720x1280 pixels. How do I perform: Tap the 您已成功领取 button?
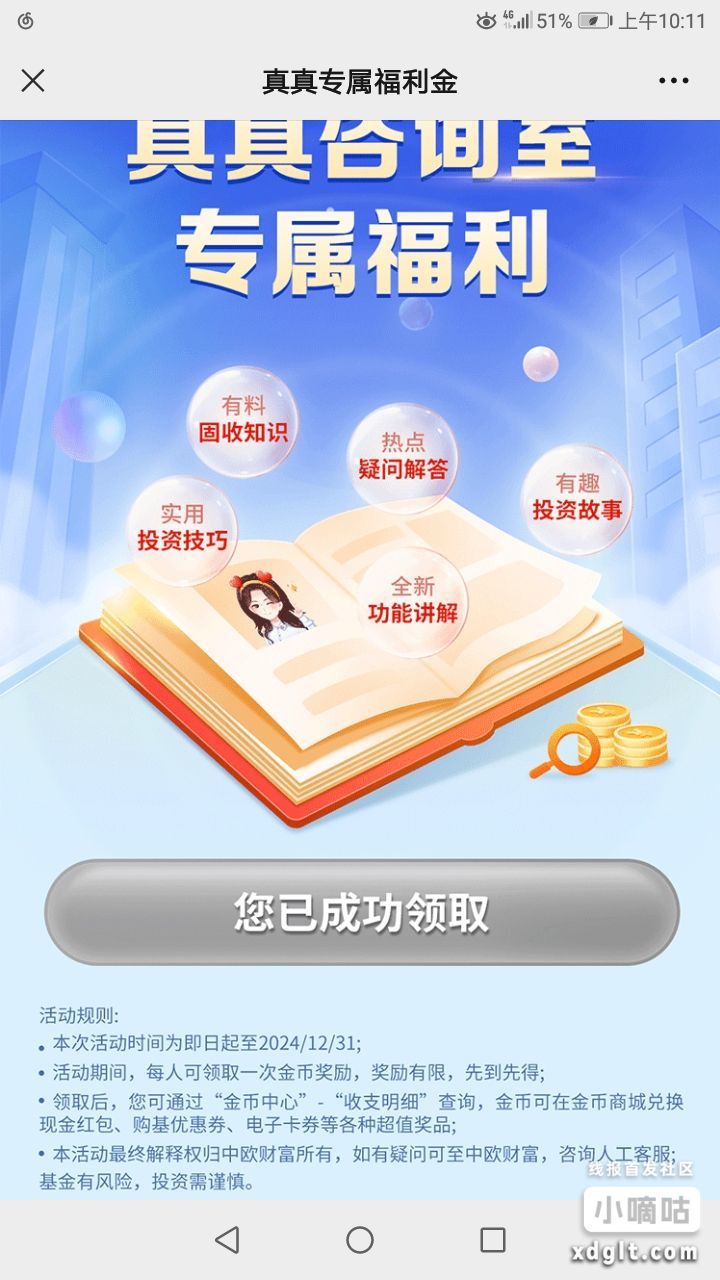(x=361, y=912)
